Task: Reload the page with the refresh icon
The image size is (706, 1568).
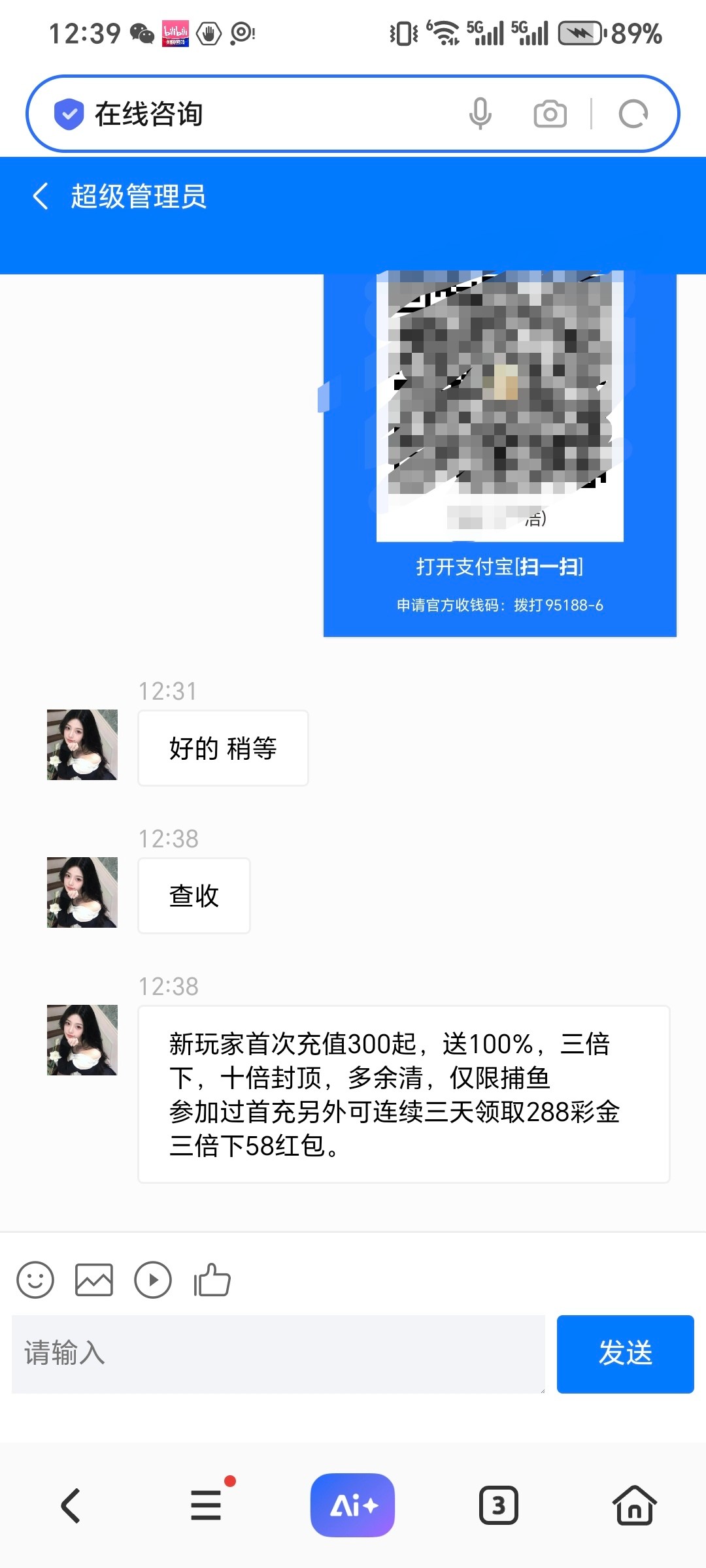Action: (633, 114)
